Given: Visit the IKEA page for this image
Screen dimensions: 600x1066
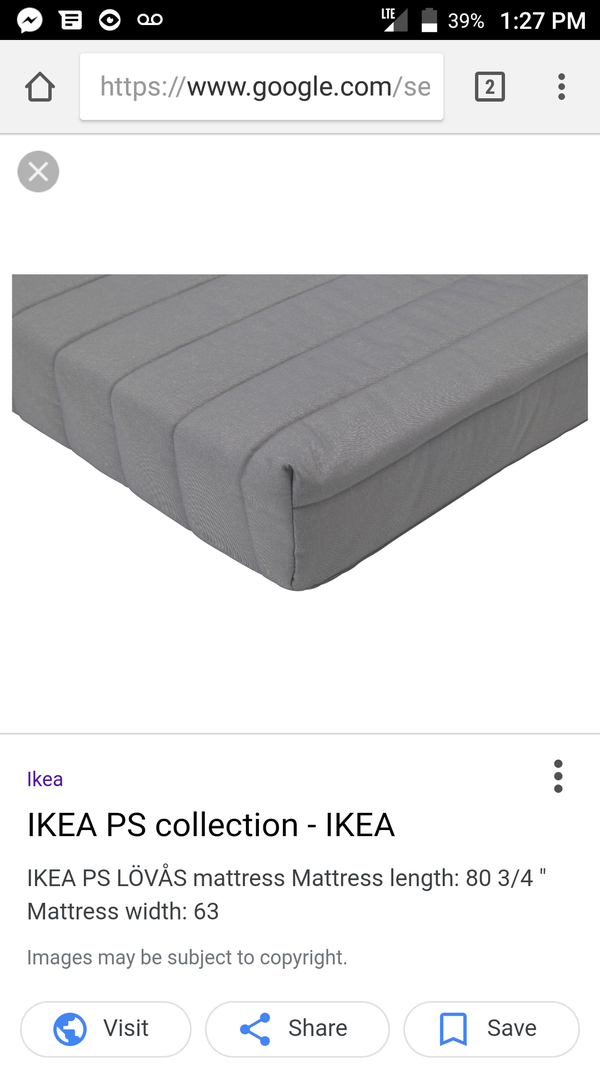Looking at the screenshot, I should click(106, 1028).
